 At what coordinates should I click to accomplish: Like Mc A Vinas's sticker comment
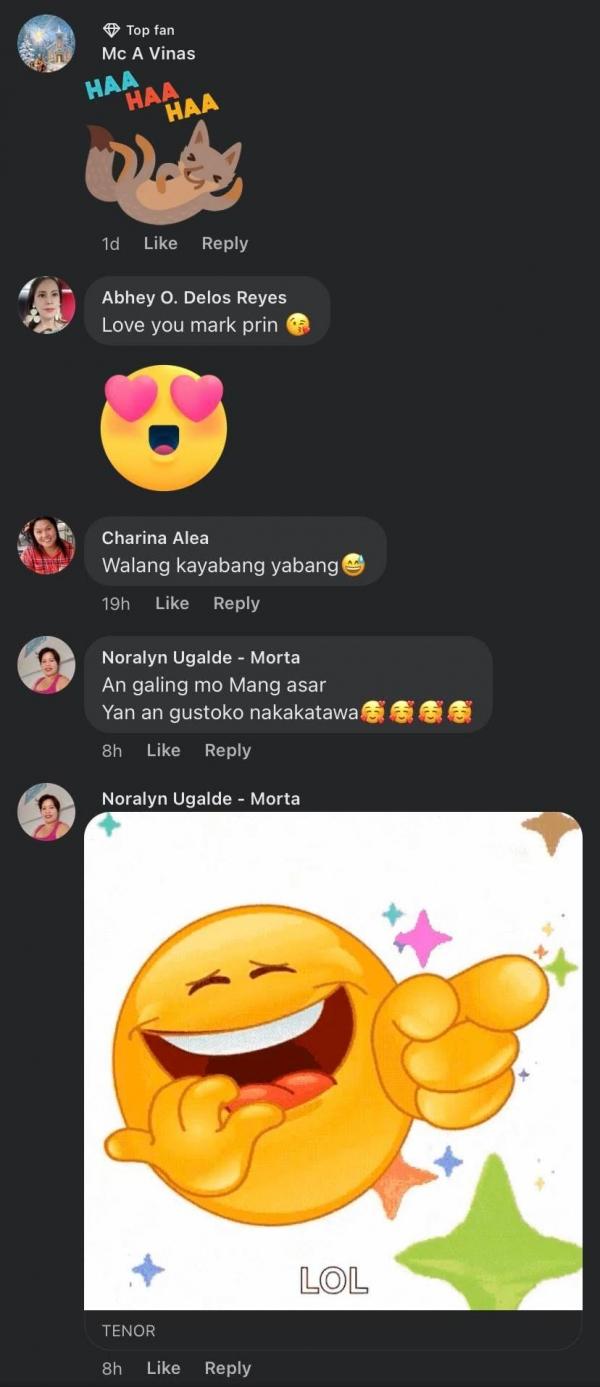(160, 243)
